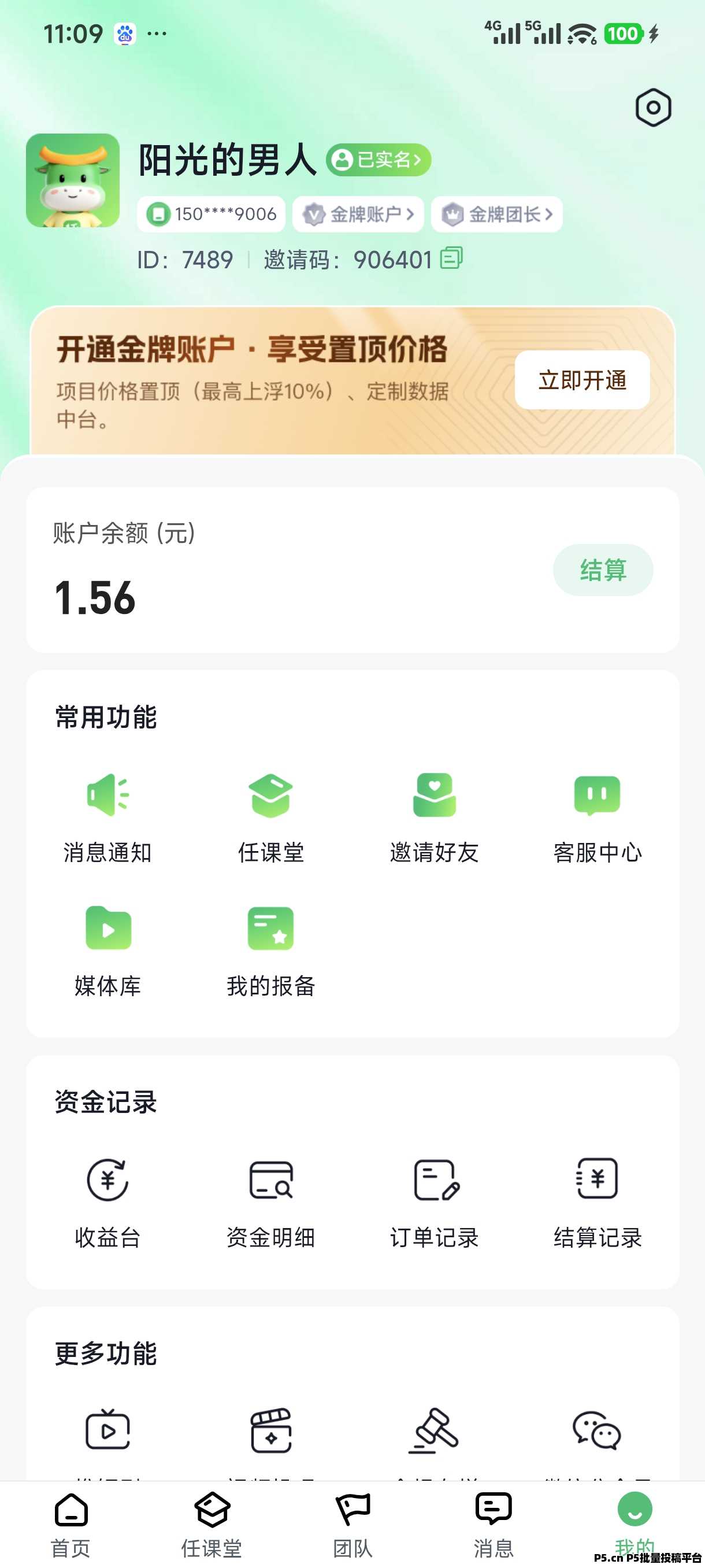Expand the 金牌账户 badge chevron
This screenshot has width=705, height=1568.
[413, 215]
